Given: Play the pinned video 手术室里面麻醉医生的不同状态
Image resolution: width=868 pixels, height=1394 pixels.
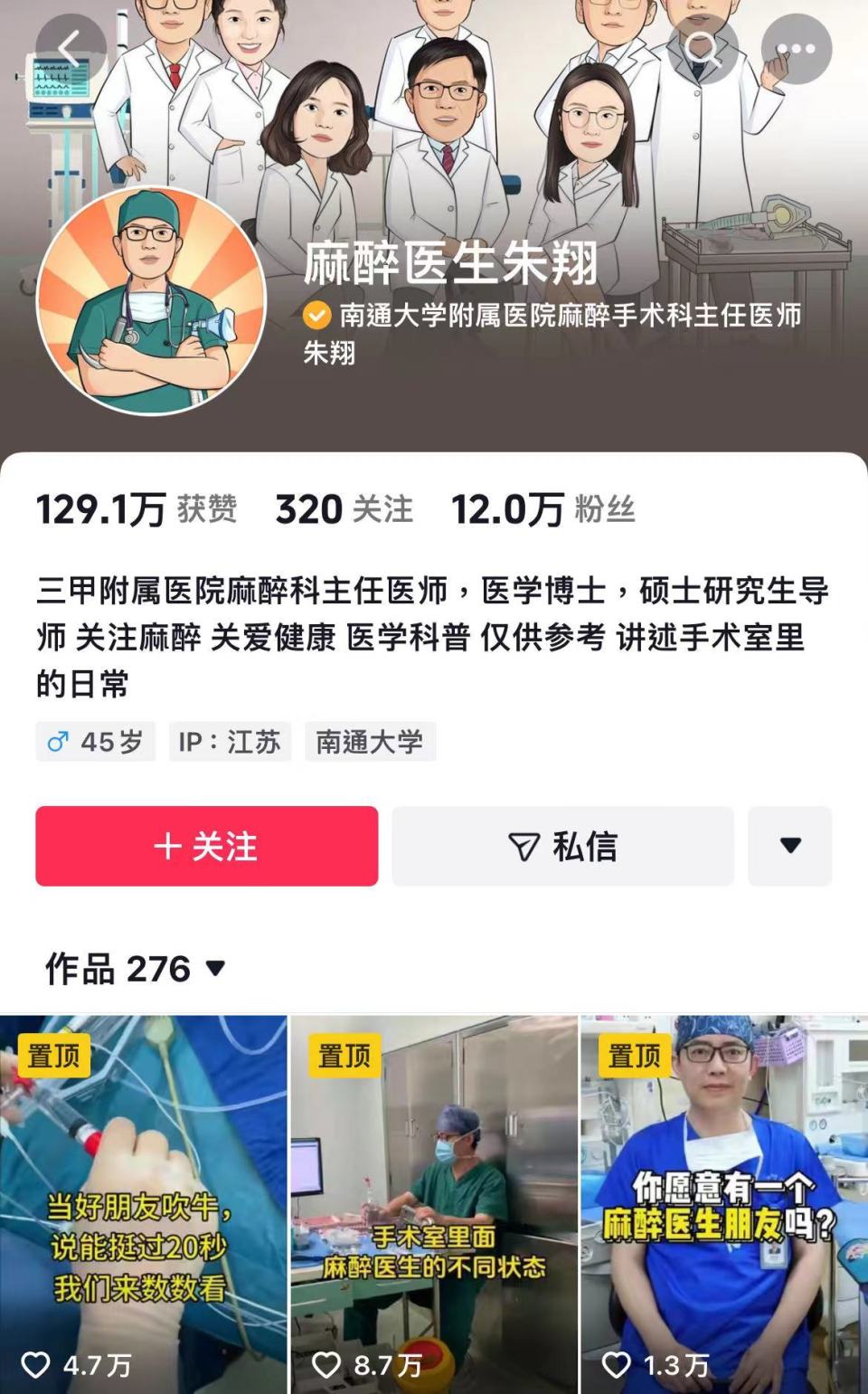Looking at the screenshot, I should pos(434,1204).
